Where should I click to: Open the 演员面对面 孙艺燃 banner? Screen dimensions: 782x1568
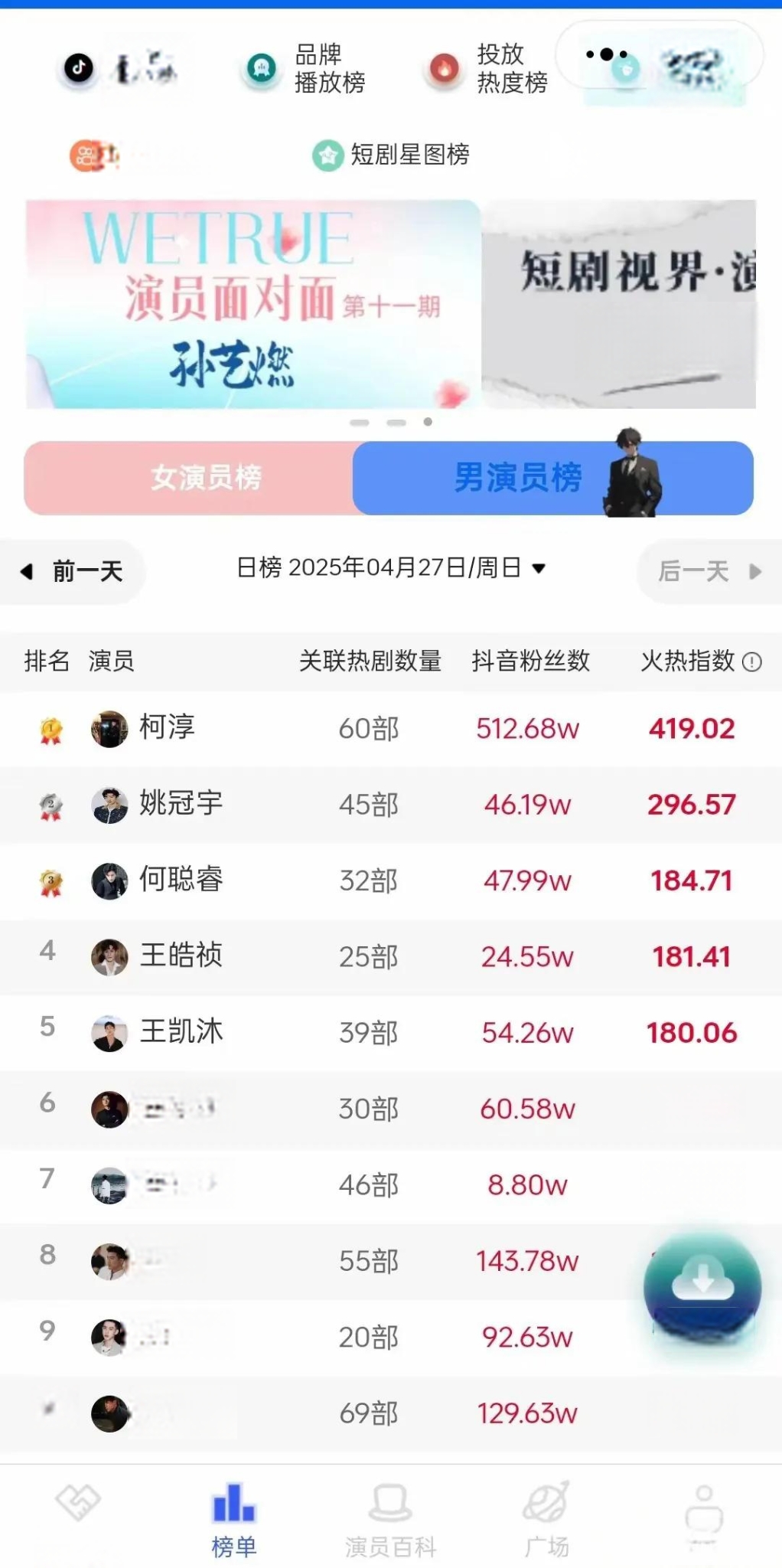pos(253,304)
